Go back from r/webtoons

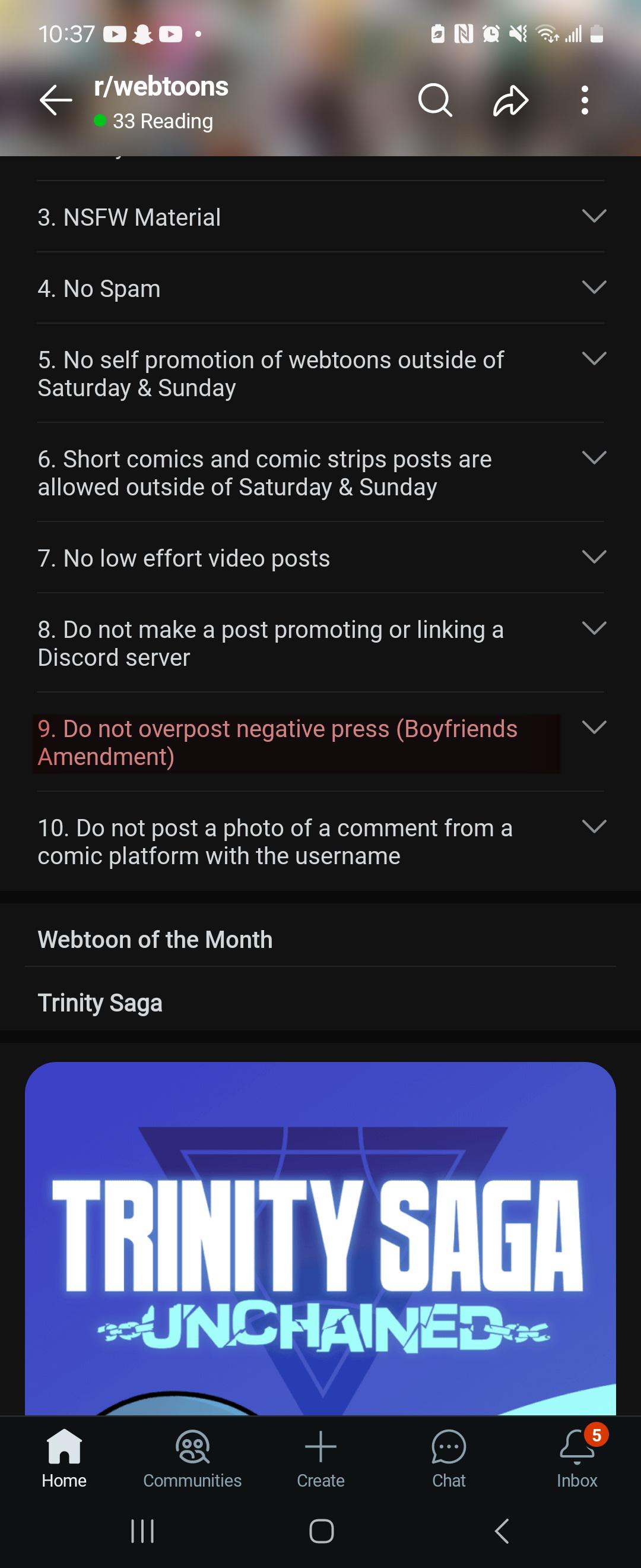point(56,100)
